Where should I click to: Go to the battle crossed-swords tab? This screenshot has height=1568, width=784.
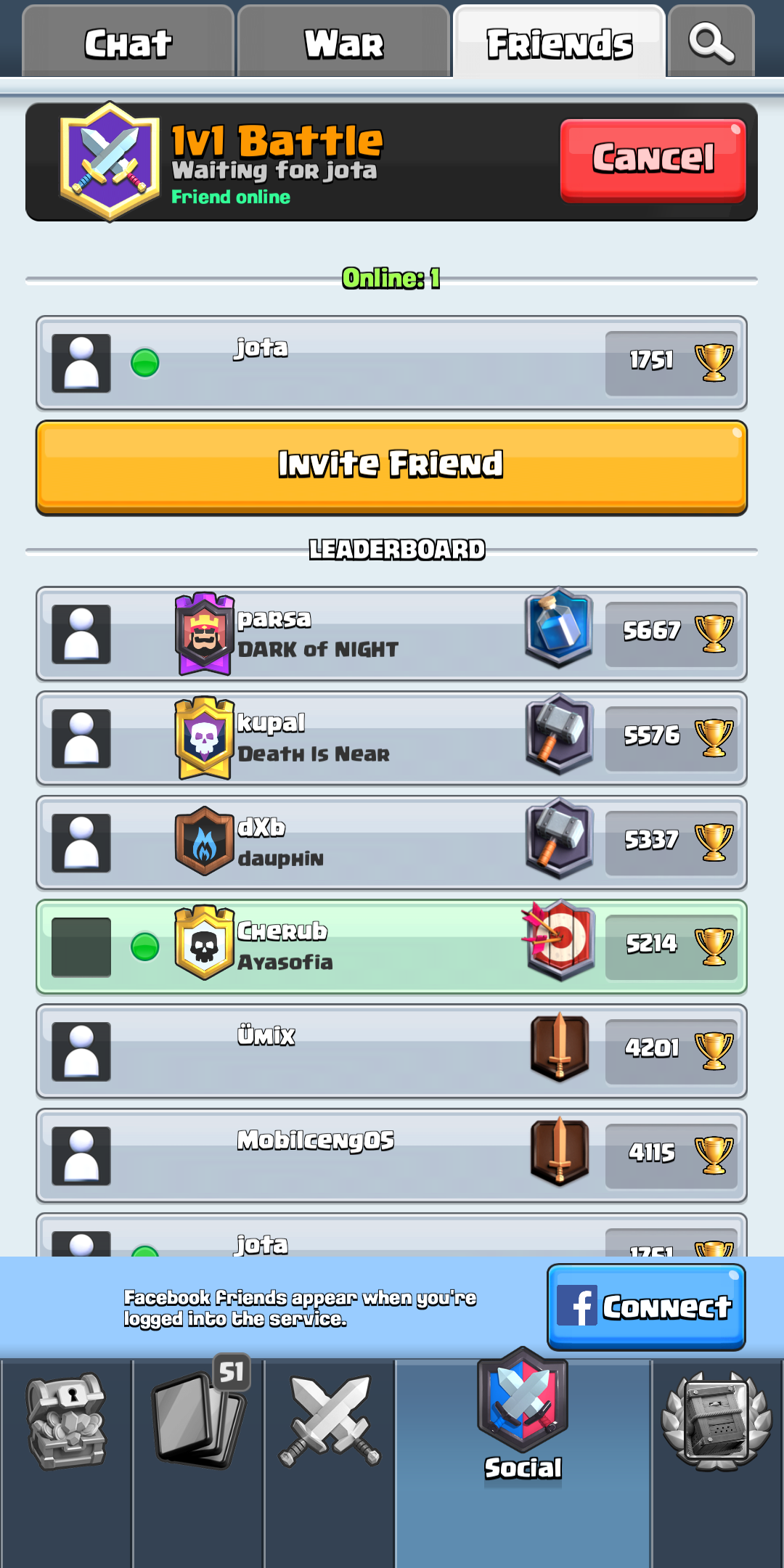[330, 1421]
